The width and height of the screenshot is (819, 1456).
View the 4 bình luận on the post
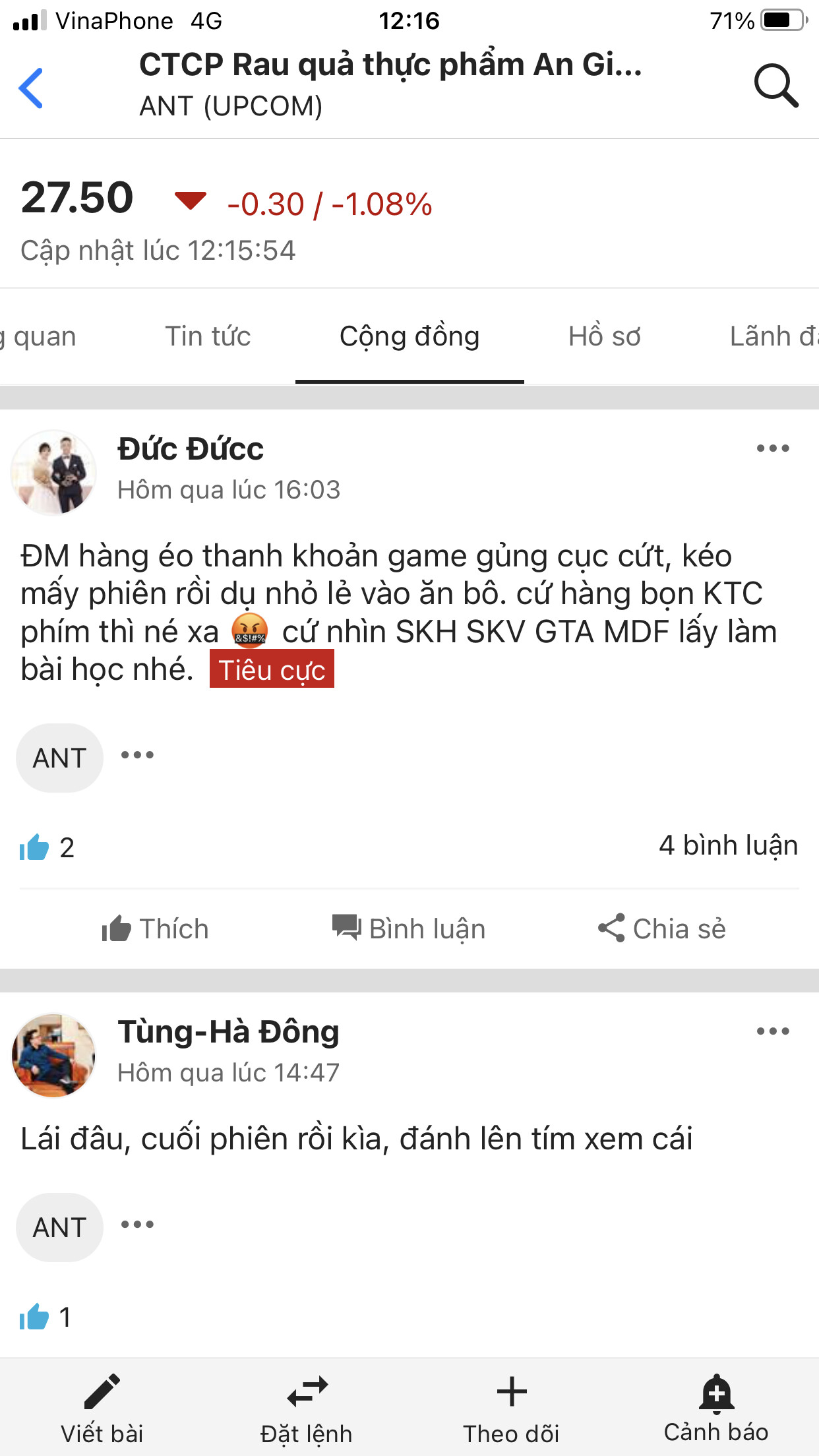coord(728,845)
